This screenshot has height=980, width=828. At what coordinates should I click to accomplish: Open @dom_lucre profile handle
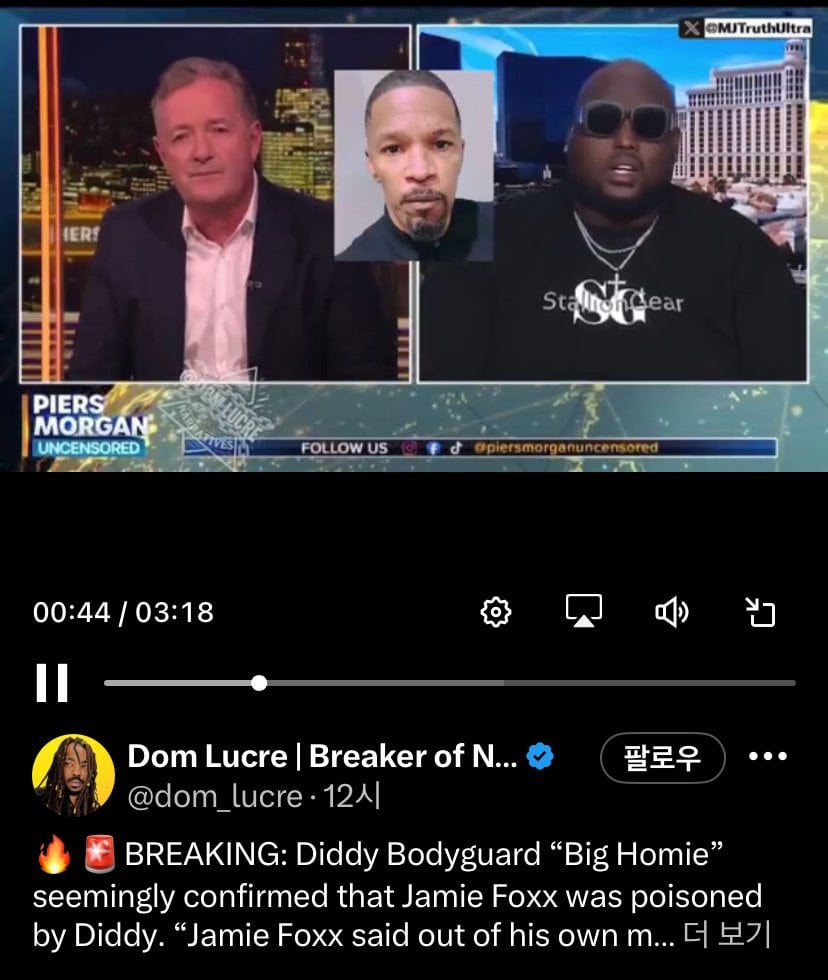215,797
